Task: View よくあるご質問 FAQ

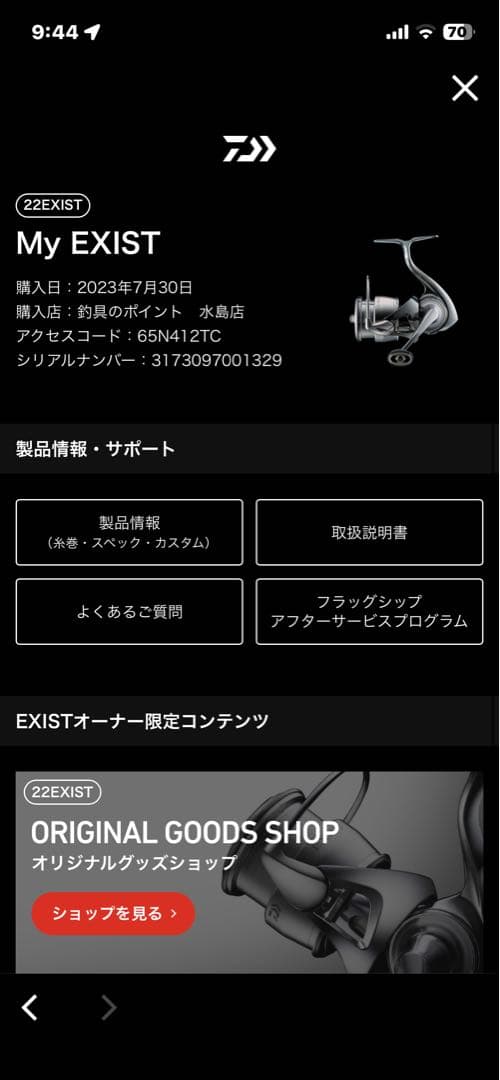Action: [x=129, y=612]
